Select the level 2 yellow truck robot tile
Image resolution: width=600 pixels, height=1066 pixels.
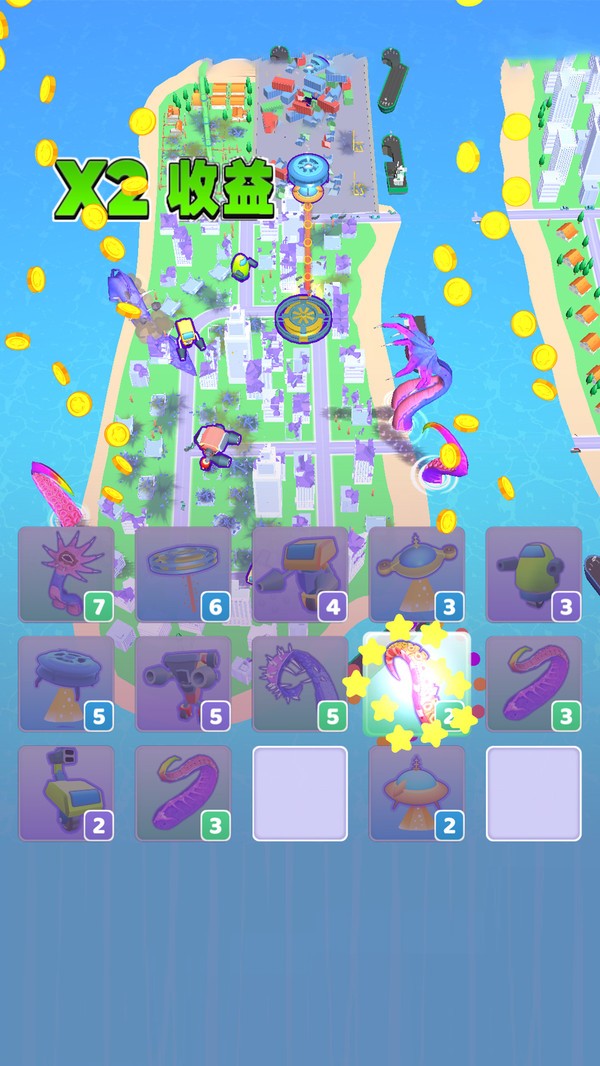(66, 792)
